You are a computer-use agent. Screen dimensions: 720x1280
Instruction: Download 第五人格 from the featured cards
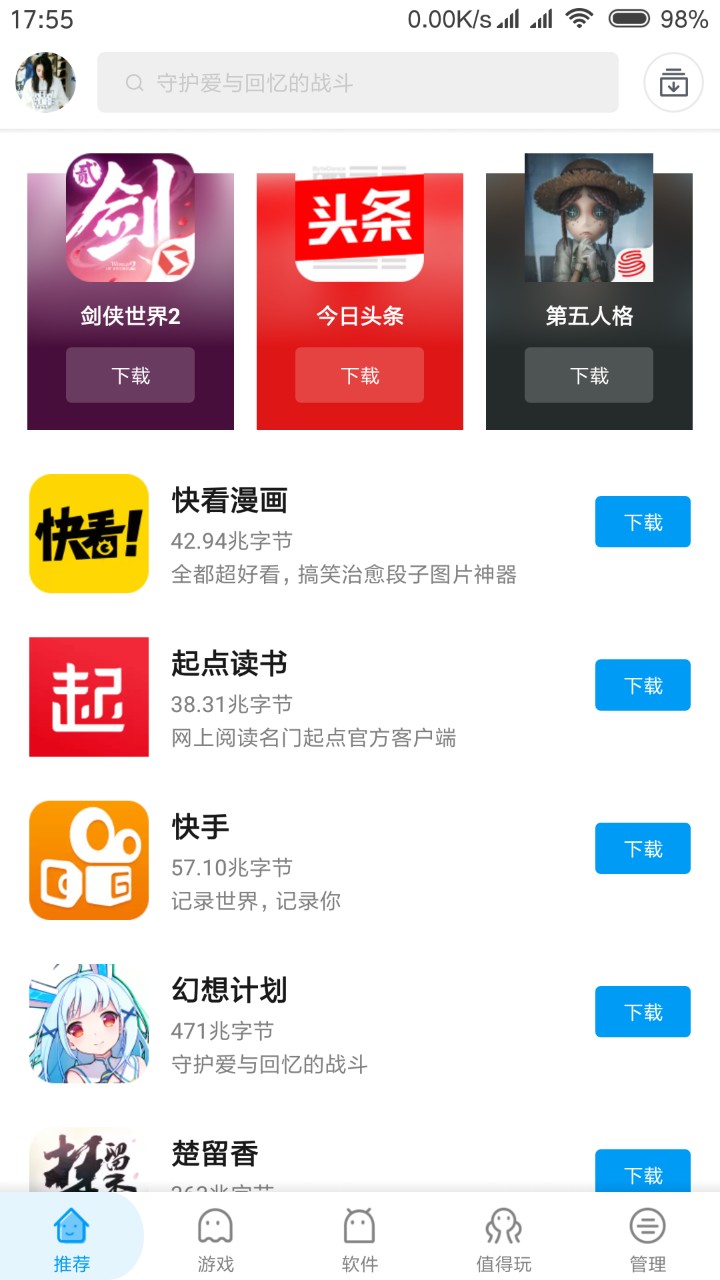pos(589,375)
